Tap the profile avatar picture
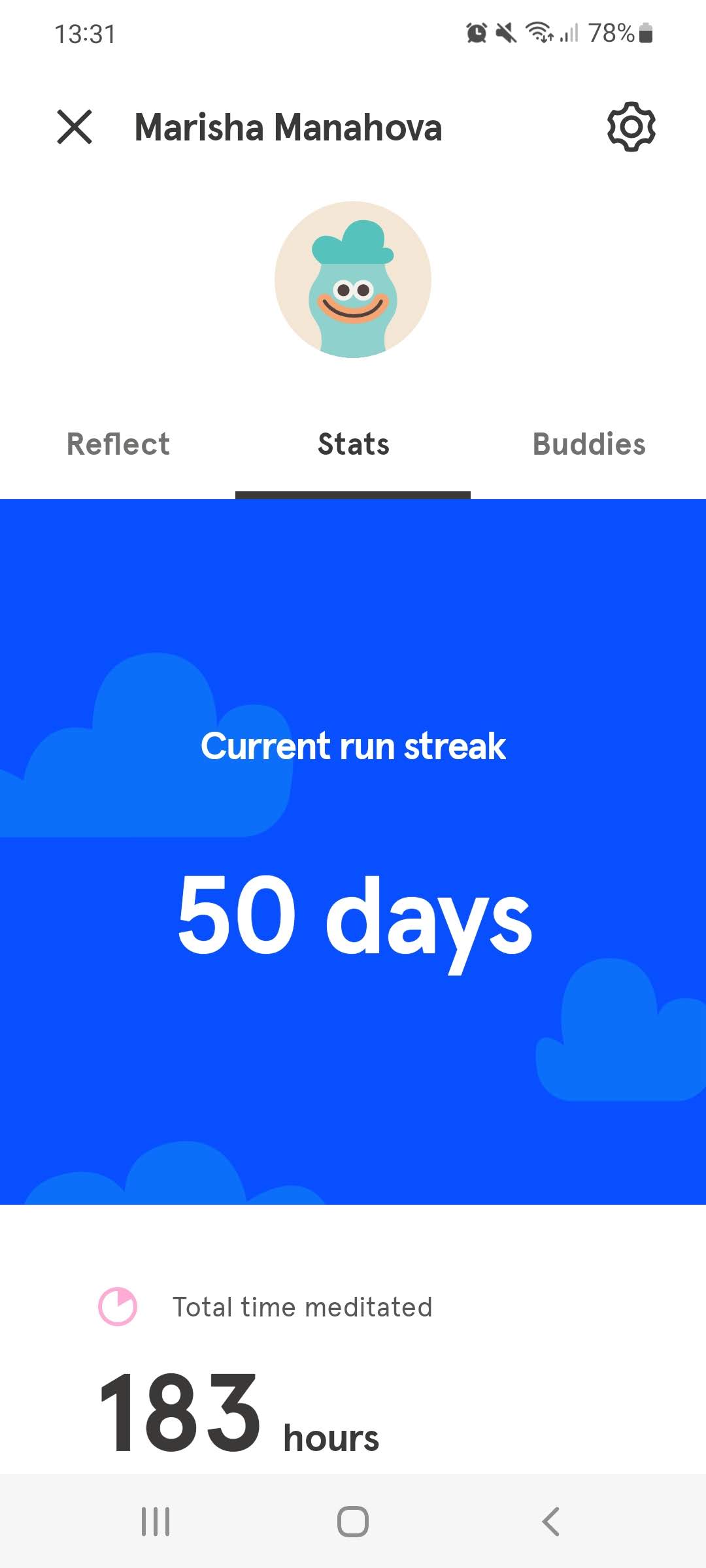Image resolution: width=706 pixels, height=1568 pixels. pos(353,280)
